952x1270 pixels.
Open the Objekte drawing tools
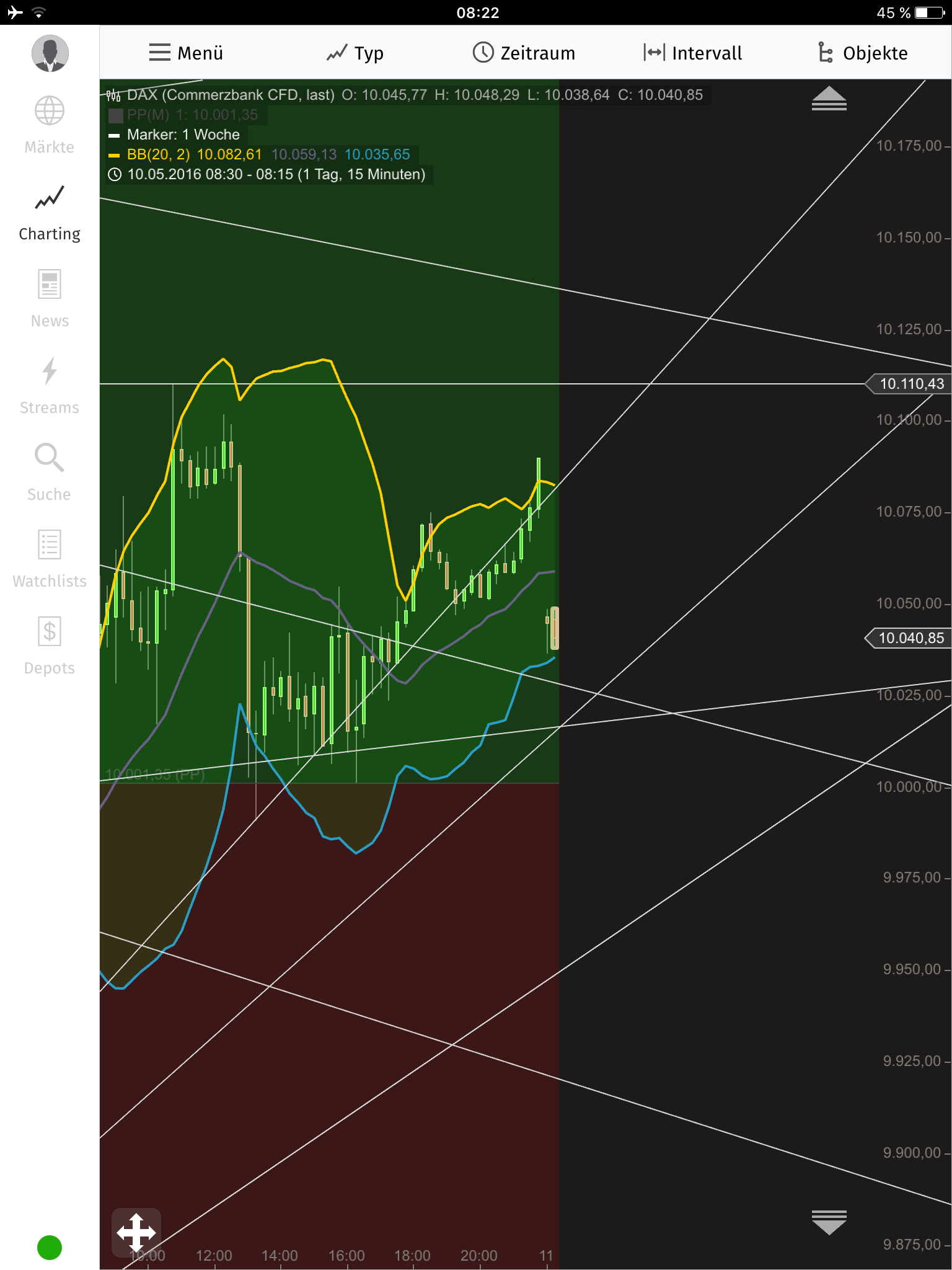(862, 53)
